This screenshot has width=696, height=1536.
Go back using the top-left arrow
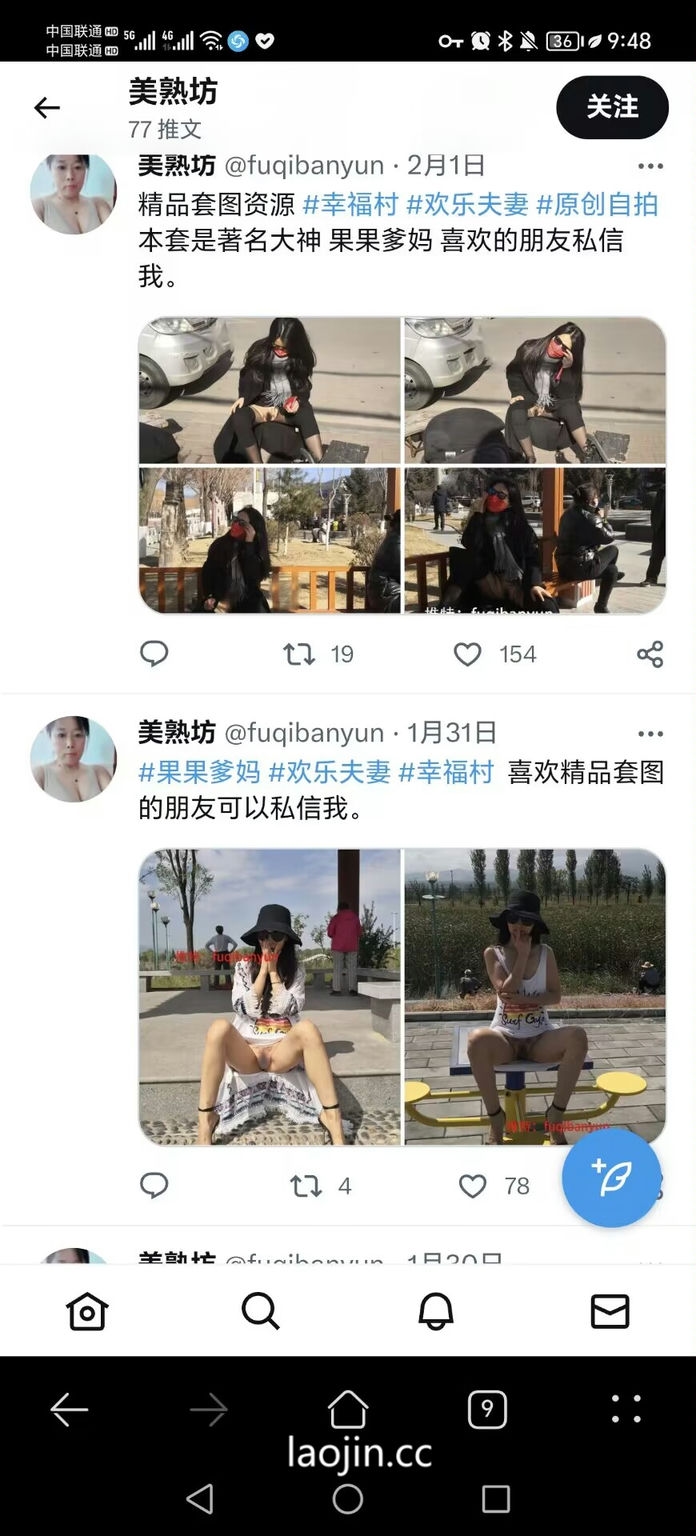[47, 108]
